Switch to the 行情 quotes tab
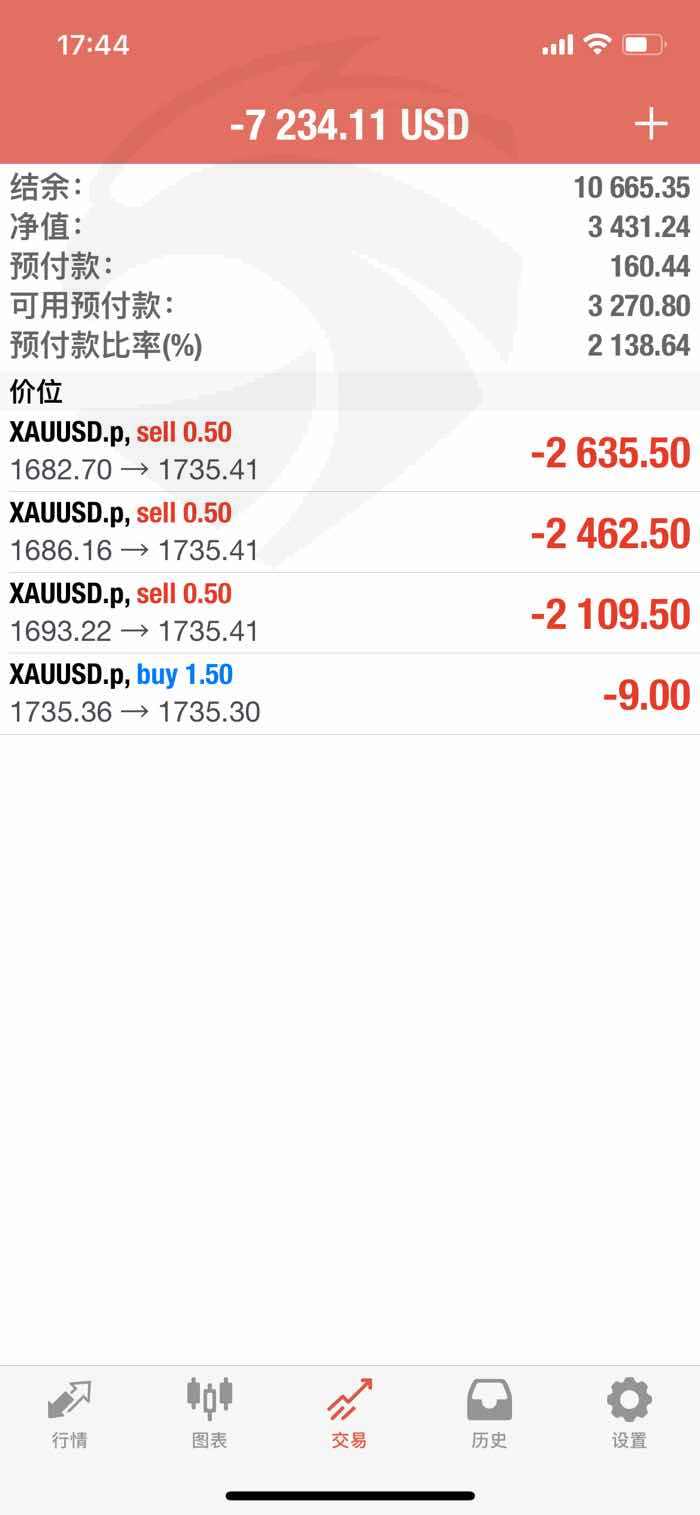 pyautogui.click(x=70, y=1414)
